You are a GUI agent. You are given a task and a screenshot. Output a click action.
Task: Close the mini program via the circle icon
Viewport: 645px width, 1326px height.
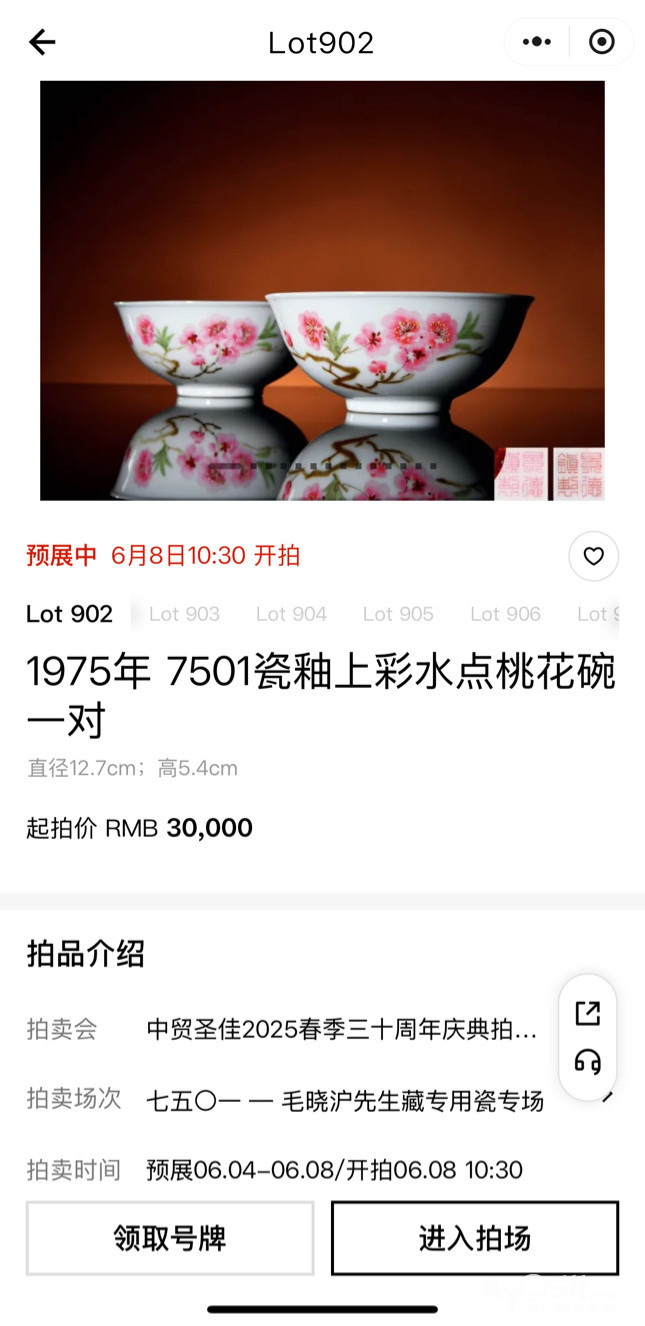coord(601,42)
